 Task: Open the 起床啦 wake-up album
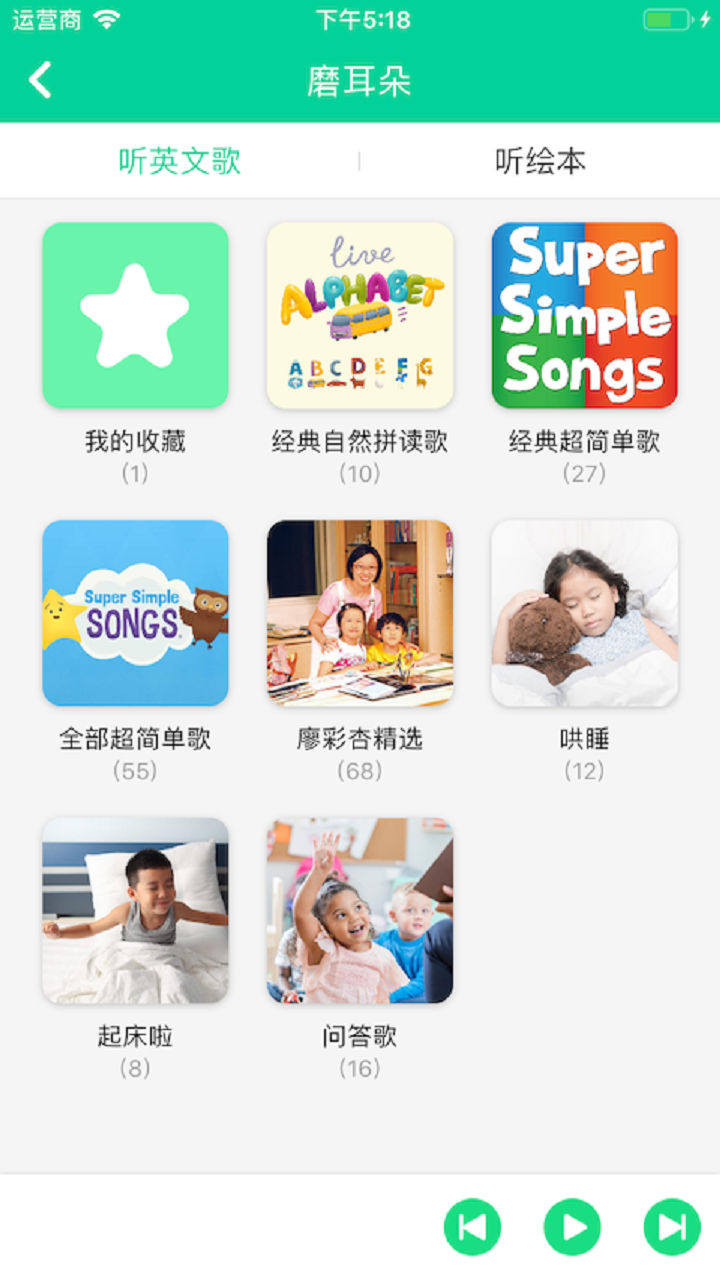click(x=135, y=910)
